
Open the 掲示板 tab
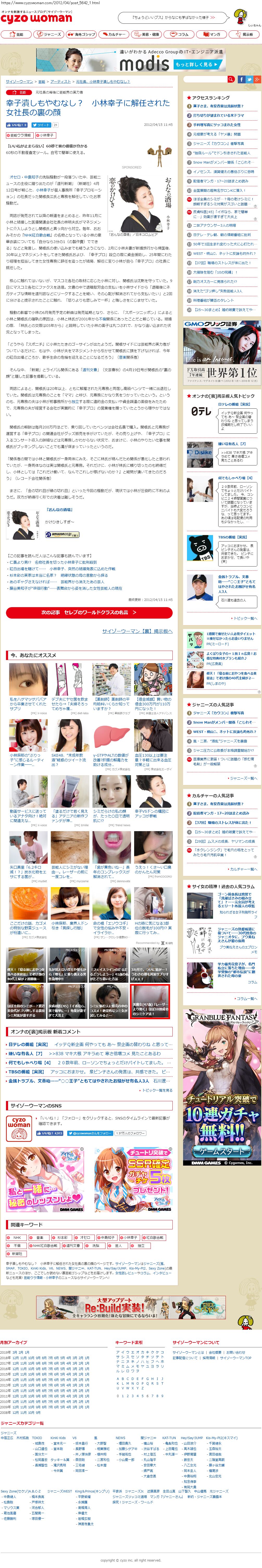click(x=246, y=34)
